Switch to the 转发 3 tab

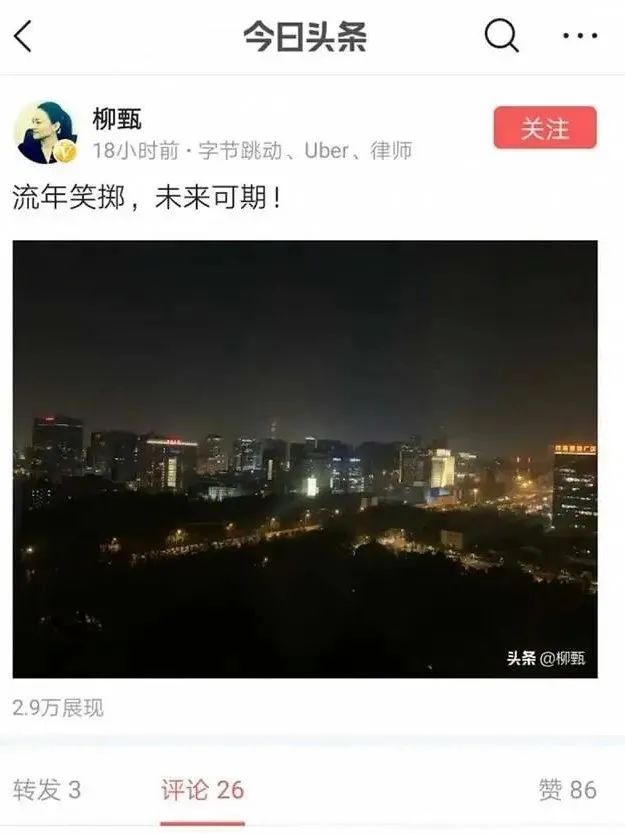[x=47, y=790]
